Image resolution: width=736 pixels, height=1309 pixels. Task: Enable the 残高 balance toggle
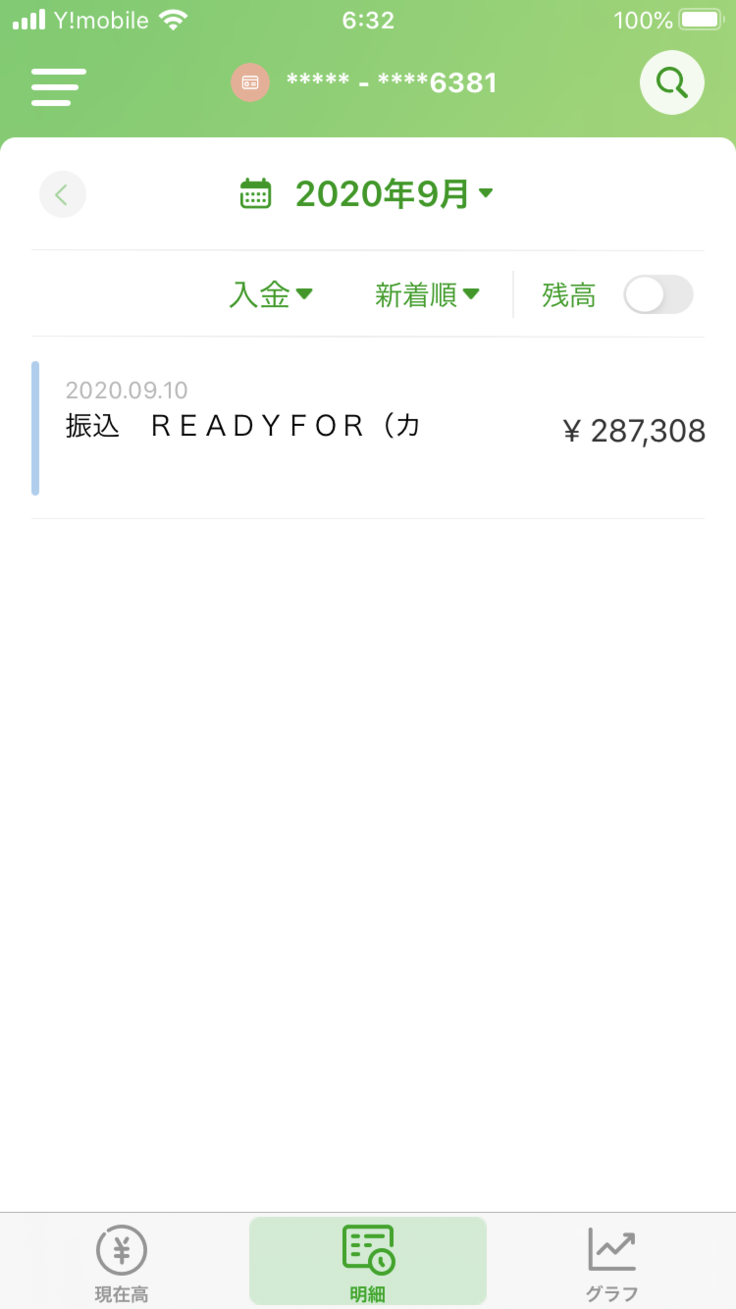(x=657, y=294)
